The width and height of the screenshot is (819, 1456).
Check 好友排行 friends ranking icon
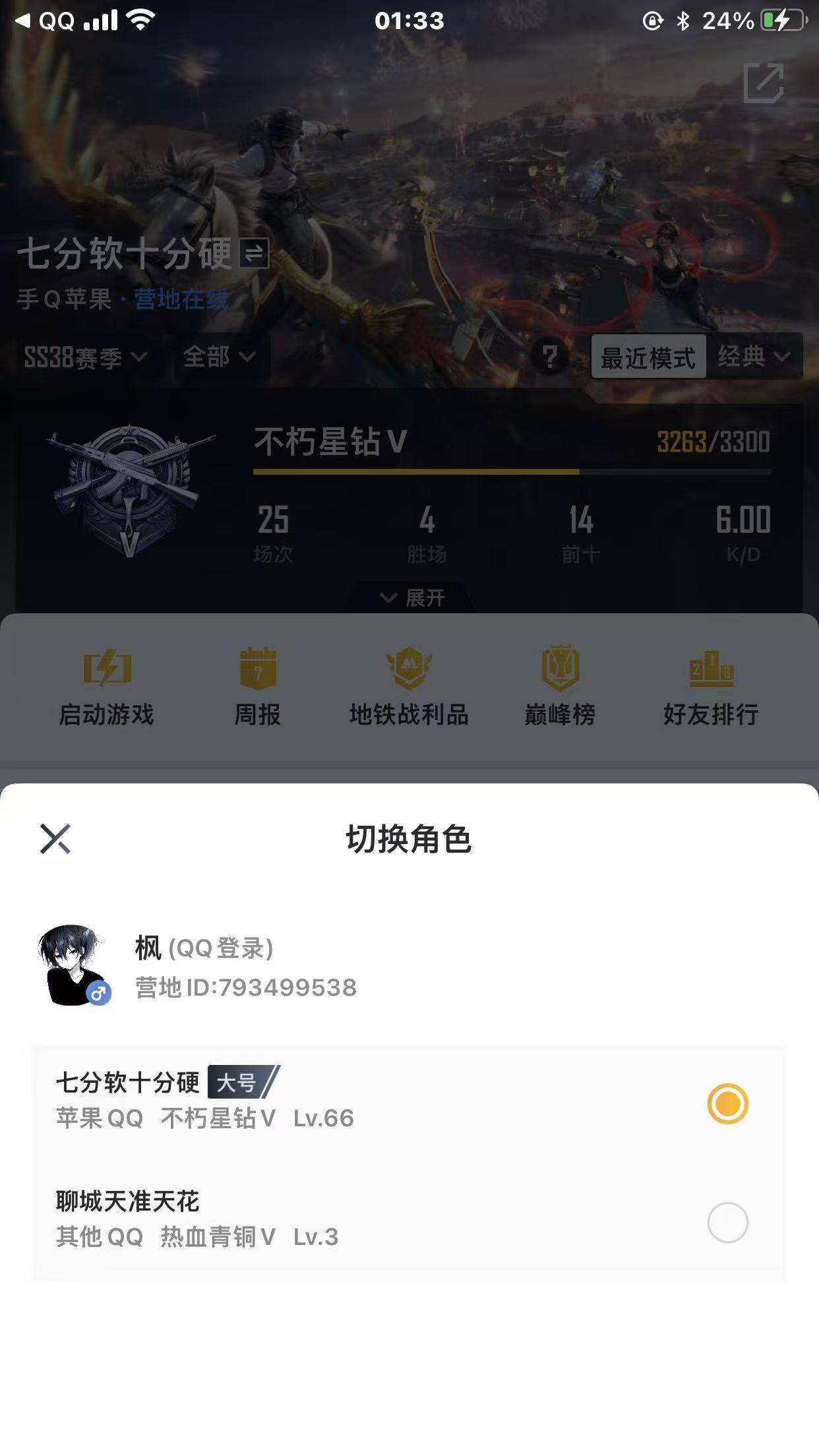(x=710, y=686)
